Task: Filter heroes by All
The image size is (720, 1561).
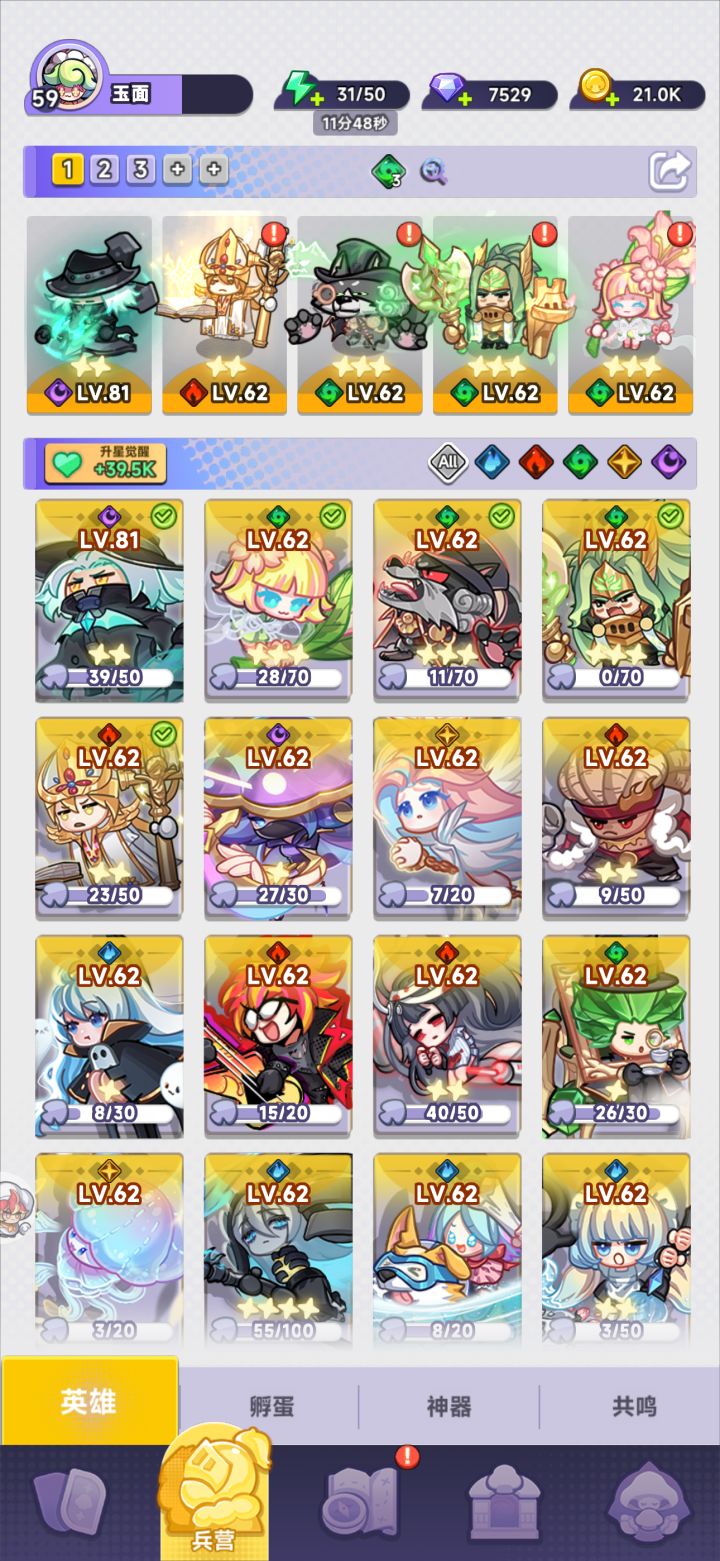Action: 448,463
